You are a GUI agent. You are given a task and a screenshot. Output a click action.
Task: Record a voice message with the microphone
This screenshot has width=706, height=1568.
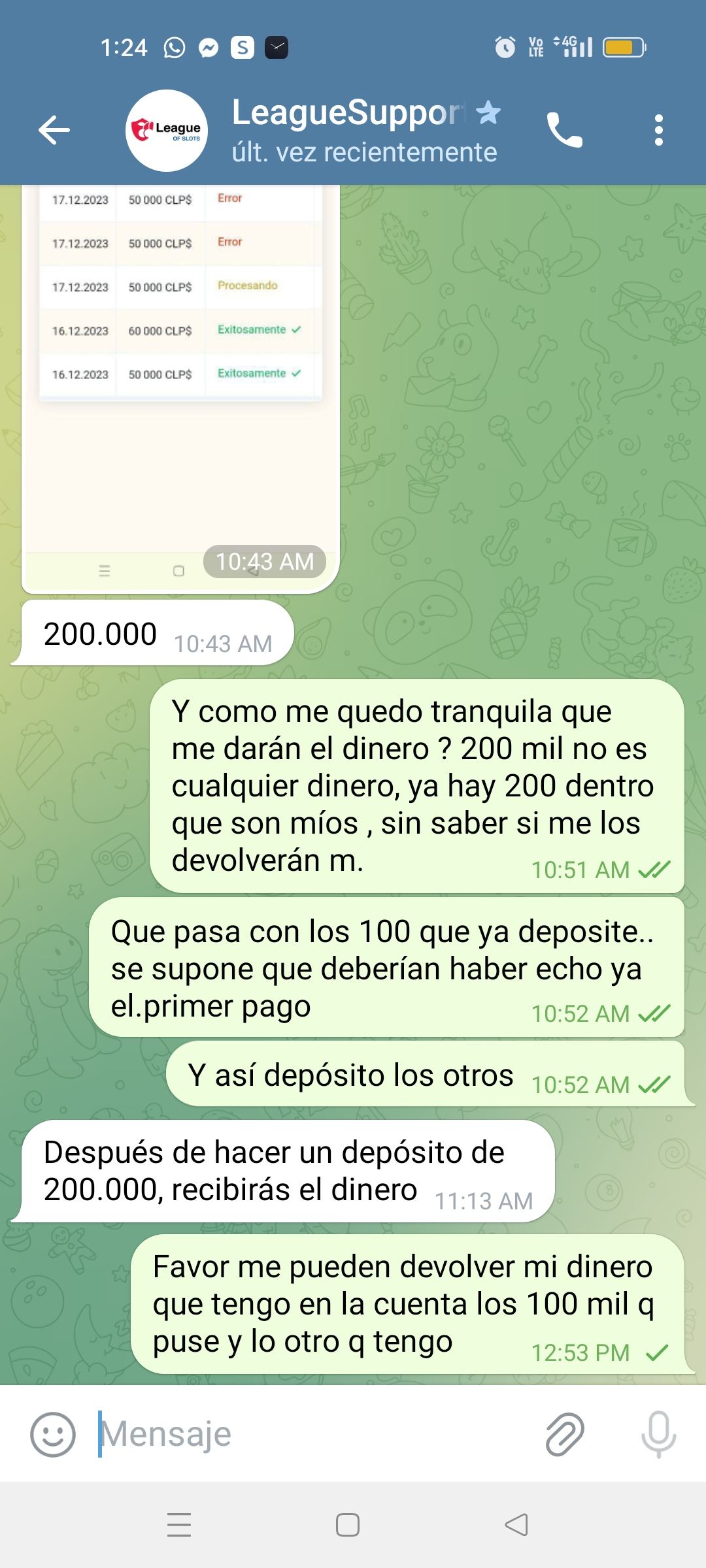(x=658, y=1434)
